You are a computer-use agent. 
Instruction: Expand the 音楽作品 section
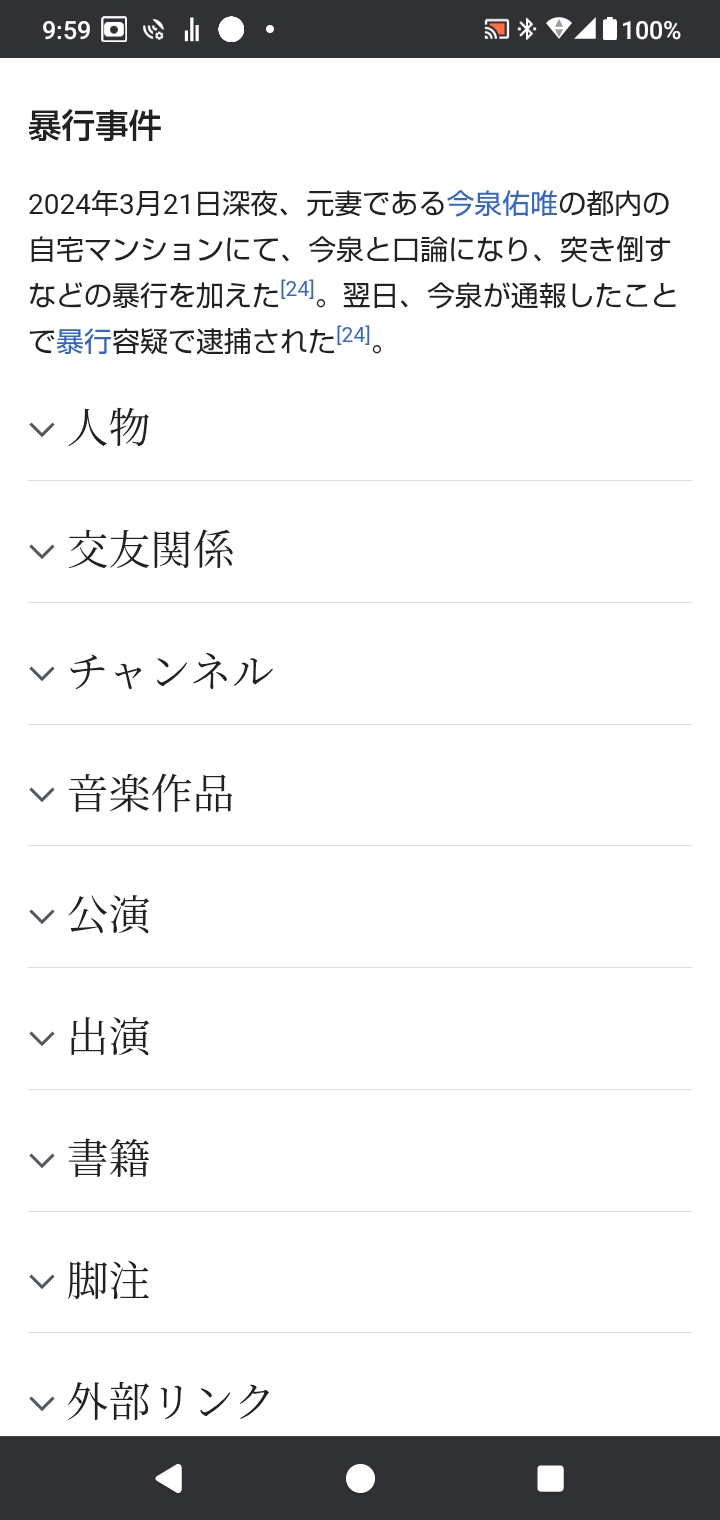150,794
